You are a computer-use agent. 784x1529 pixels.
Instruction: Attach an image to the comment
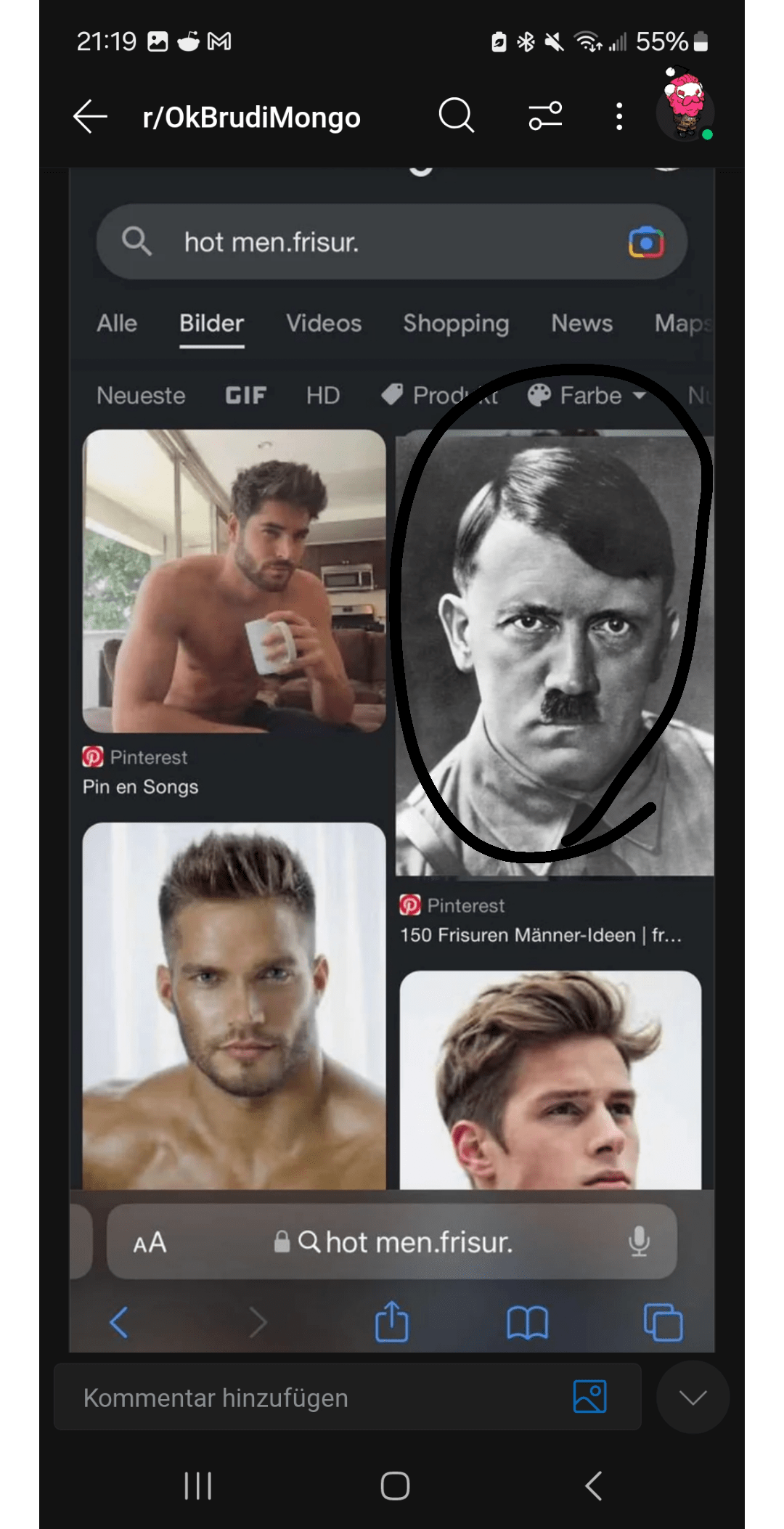click(x=589, y=1396)
